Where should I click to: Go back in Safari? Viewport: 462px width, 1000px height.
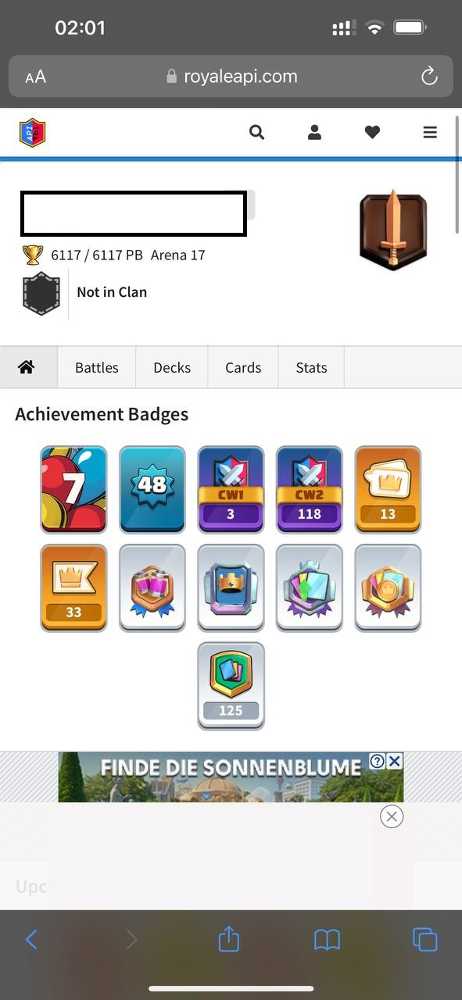31,939
